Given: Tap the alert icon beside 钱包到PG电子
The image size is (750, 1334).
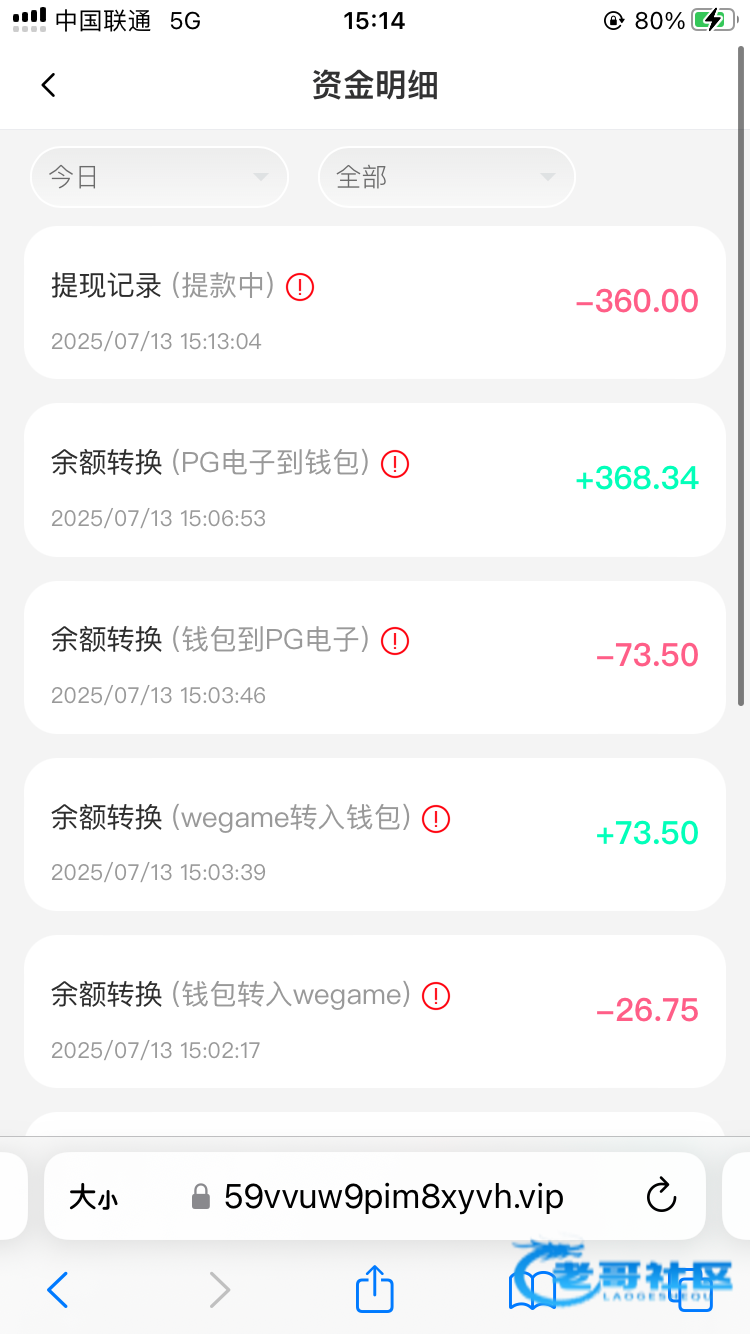Looking at the screenshot, I should tap(396, 641).
